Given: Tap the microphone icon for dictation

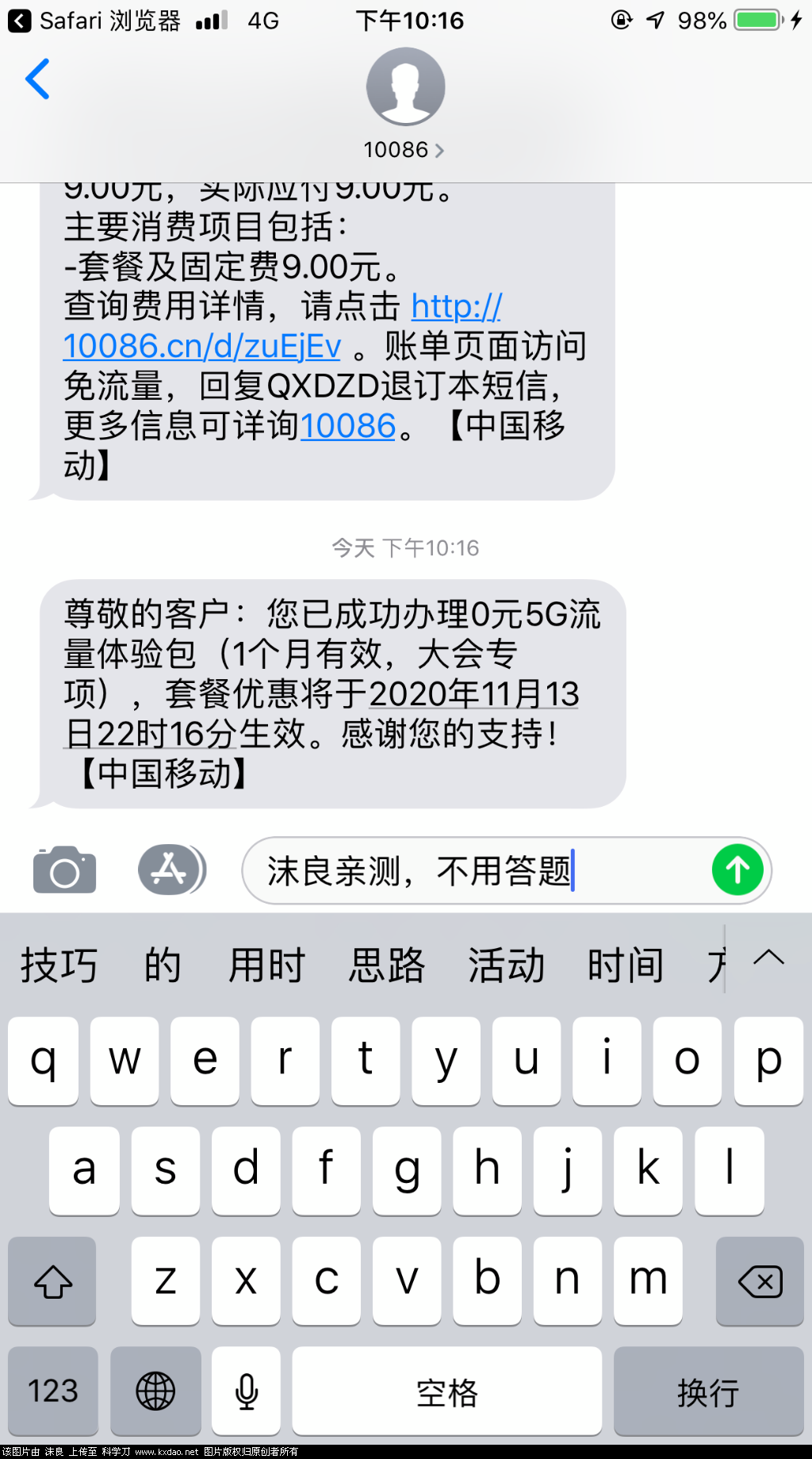Looking at the screenshot, I should pyautogui.click(x=246, y=1391).
